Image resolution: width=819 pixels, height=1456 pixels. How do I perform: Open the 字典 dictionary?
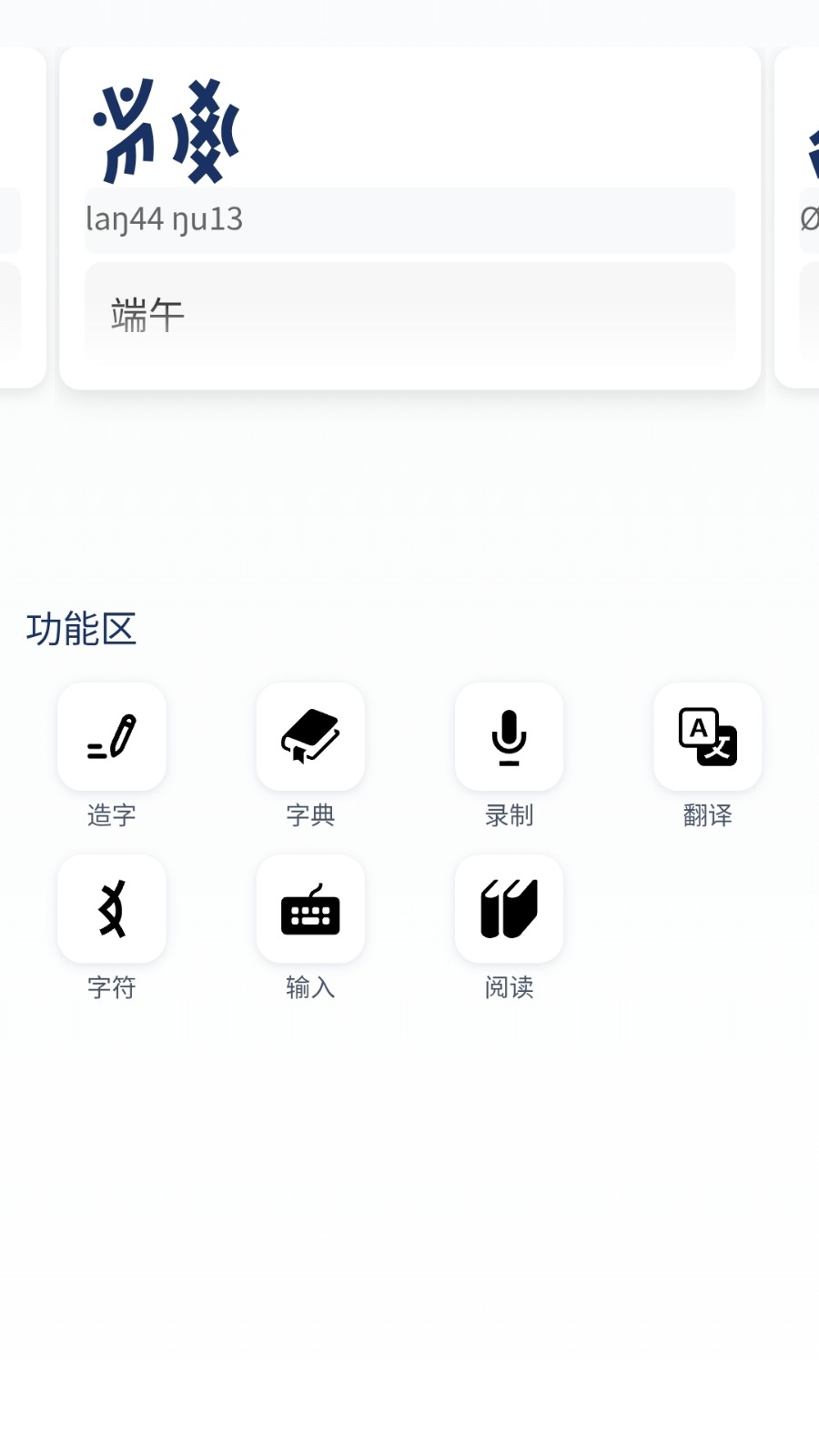[x=310, y=737]
